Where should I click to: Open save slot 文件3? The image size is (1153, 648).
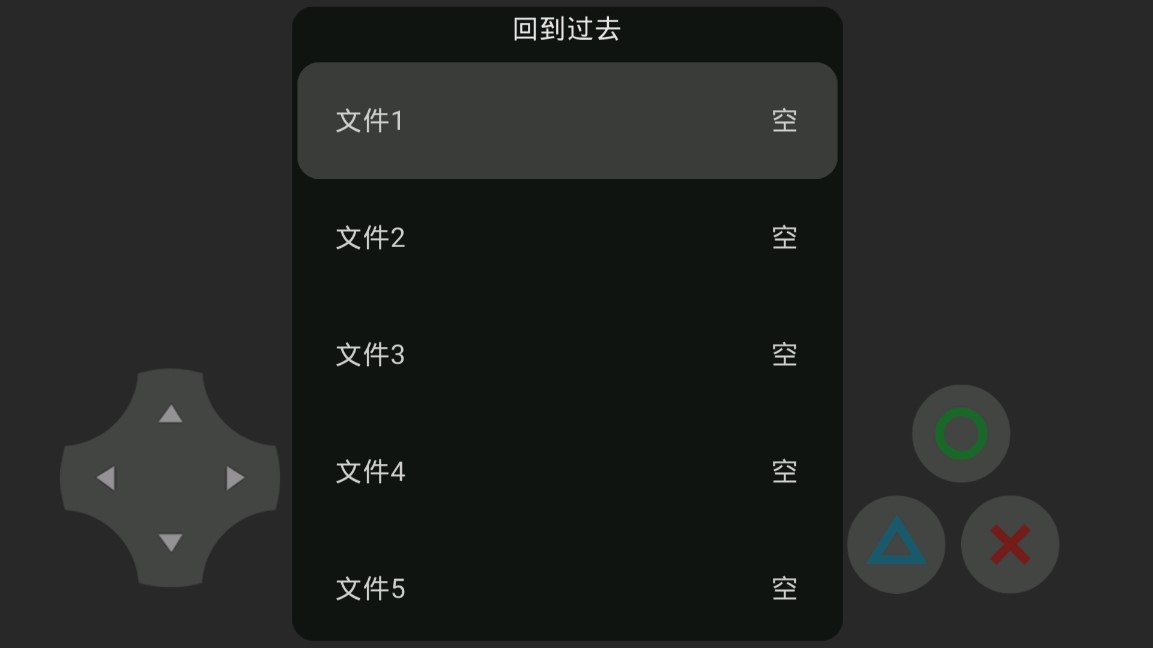[567, 355]
